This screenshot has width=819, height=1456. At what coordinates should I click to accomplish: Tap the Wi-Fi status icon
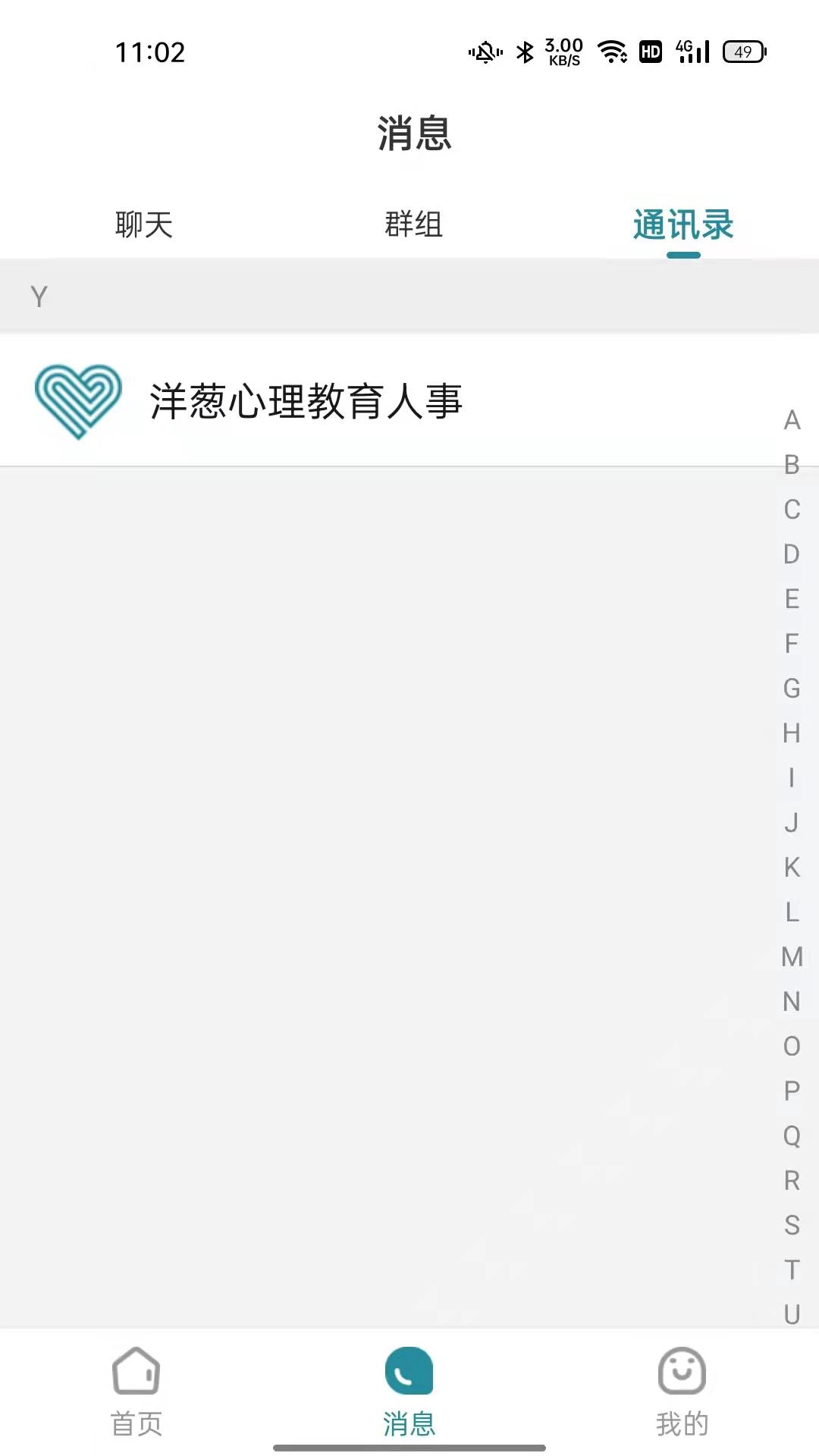tap(611, 52)
